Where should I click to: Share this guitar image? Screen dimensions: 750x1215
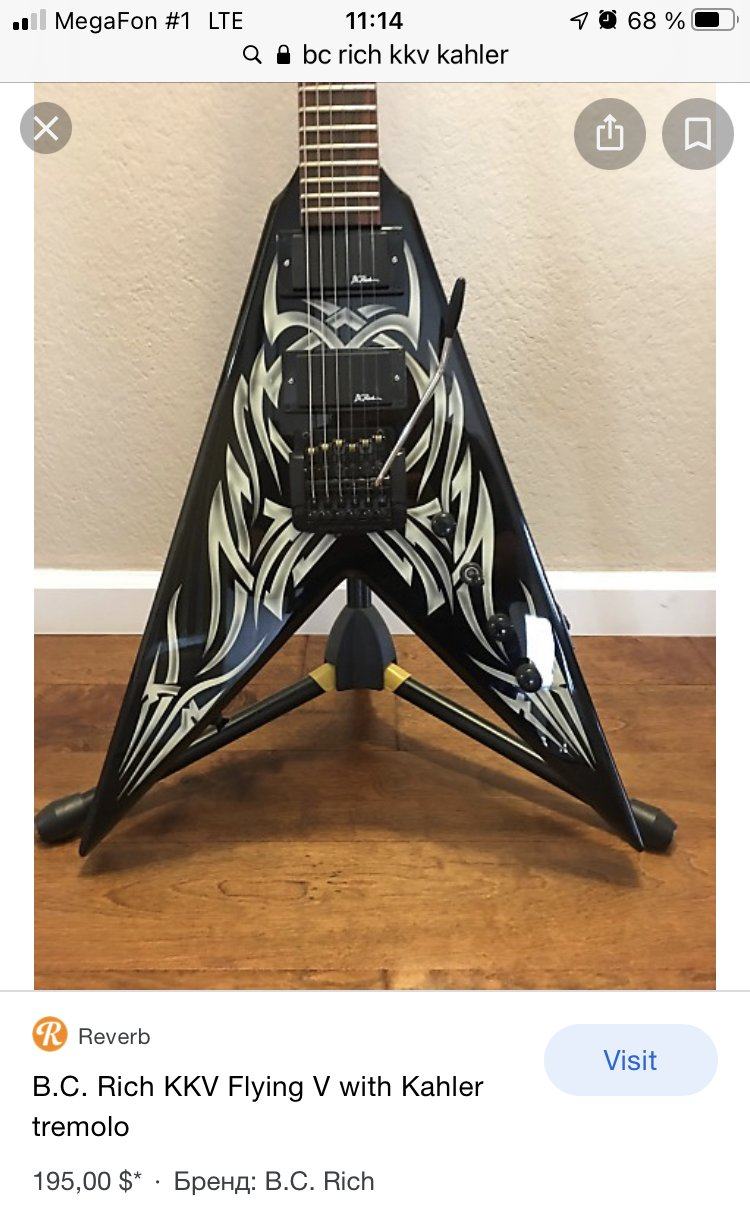[x=609, y=133]
